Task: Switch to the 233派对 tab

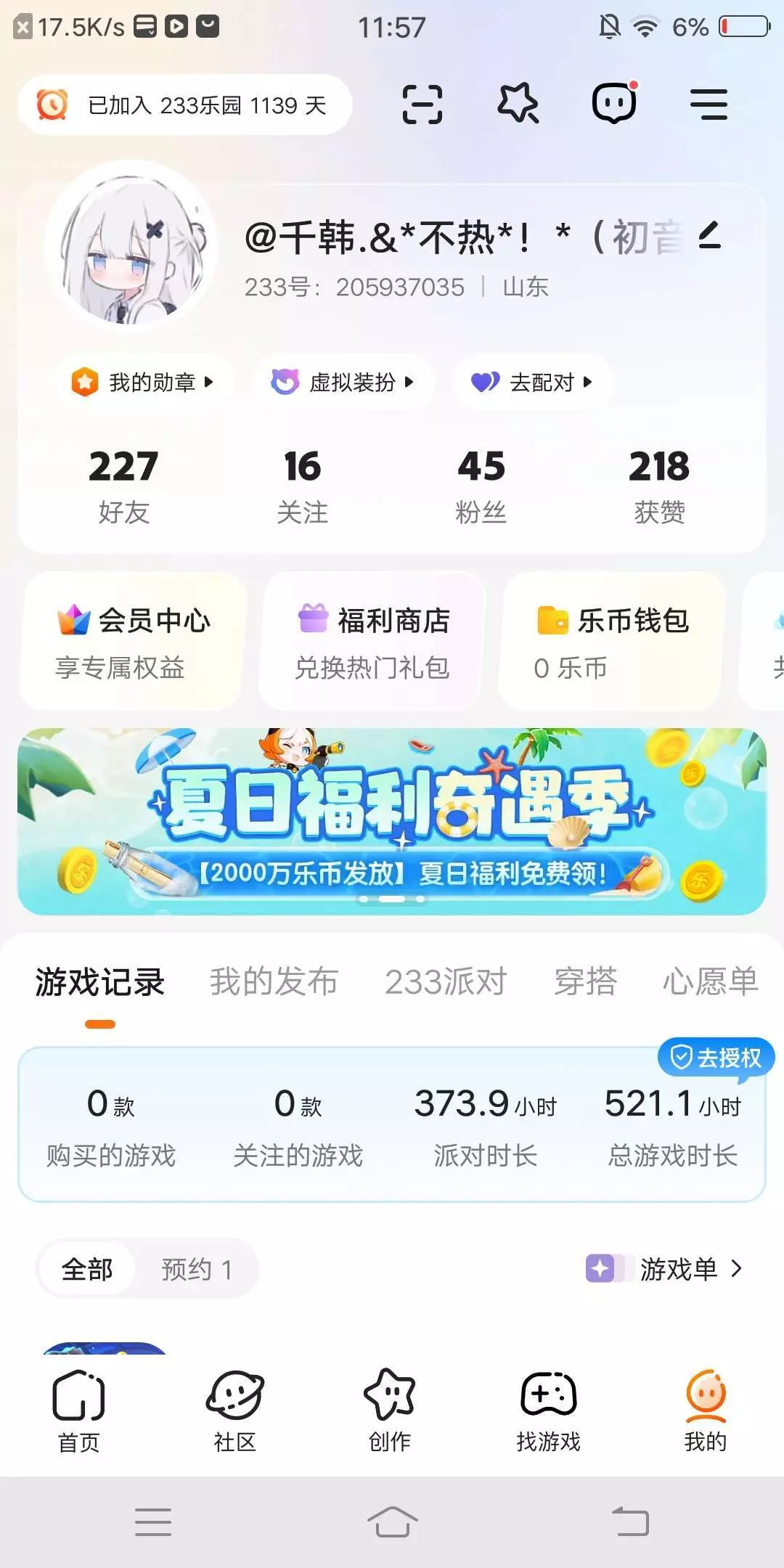Action: 446,981
